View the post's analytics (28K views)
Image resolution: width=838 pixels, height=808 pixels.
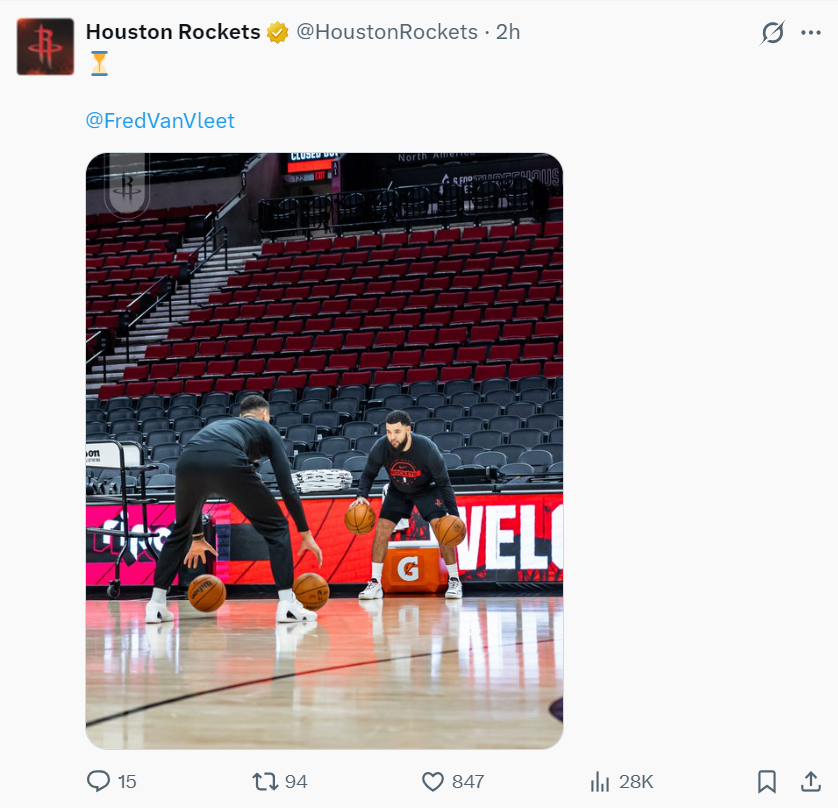(600, 781)
